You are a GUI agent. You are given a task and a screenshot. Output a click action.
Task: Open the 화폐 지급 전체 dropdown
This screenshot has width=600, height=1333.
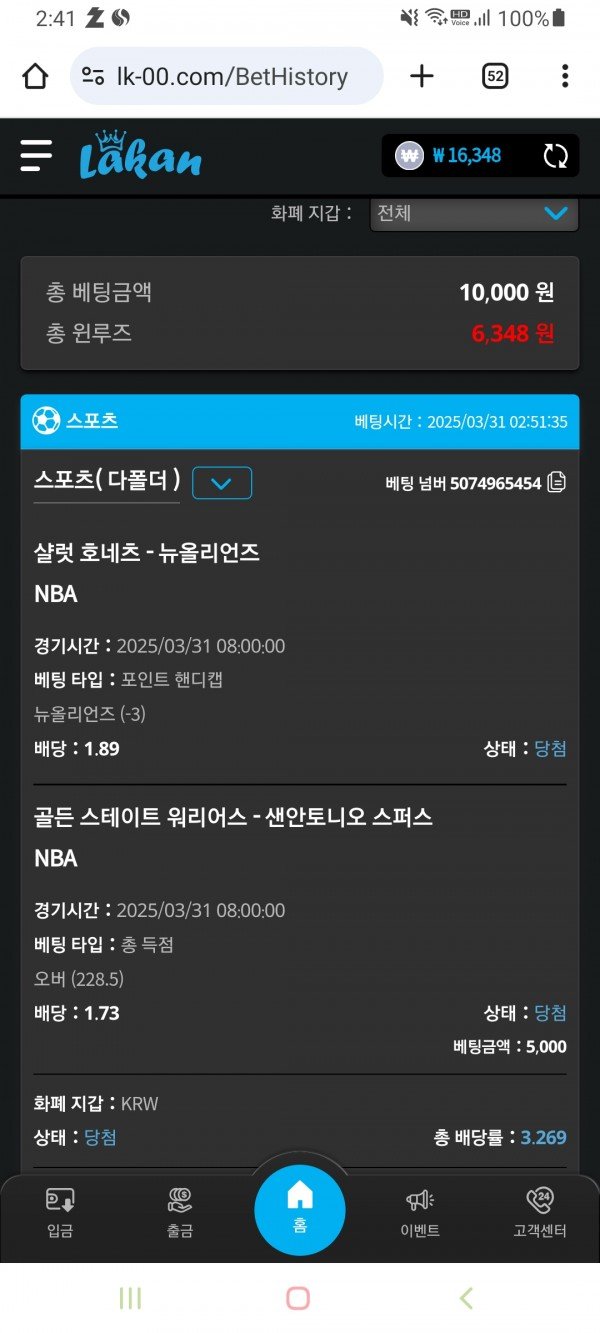[x=474, y=213]
